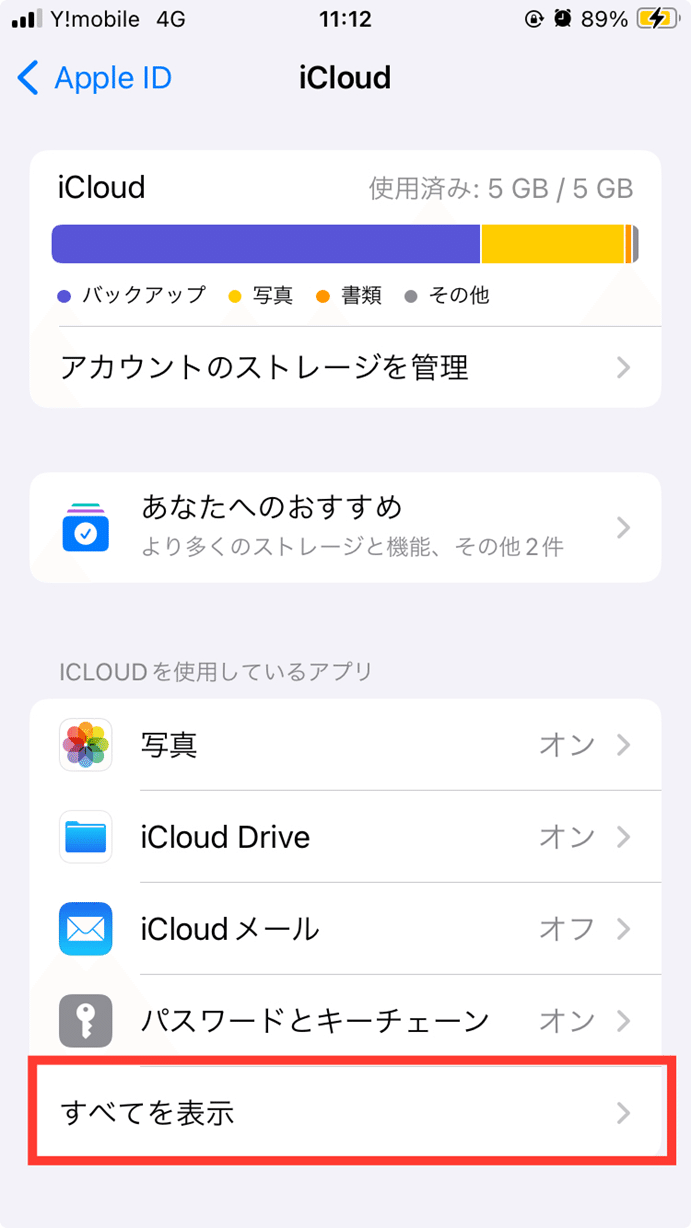The height and width of the screenshot is (1228, 691).
Task: Go back to Apple ID
Action: pyautogui.click(x=95, y=78)
